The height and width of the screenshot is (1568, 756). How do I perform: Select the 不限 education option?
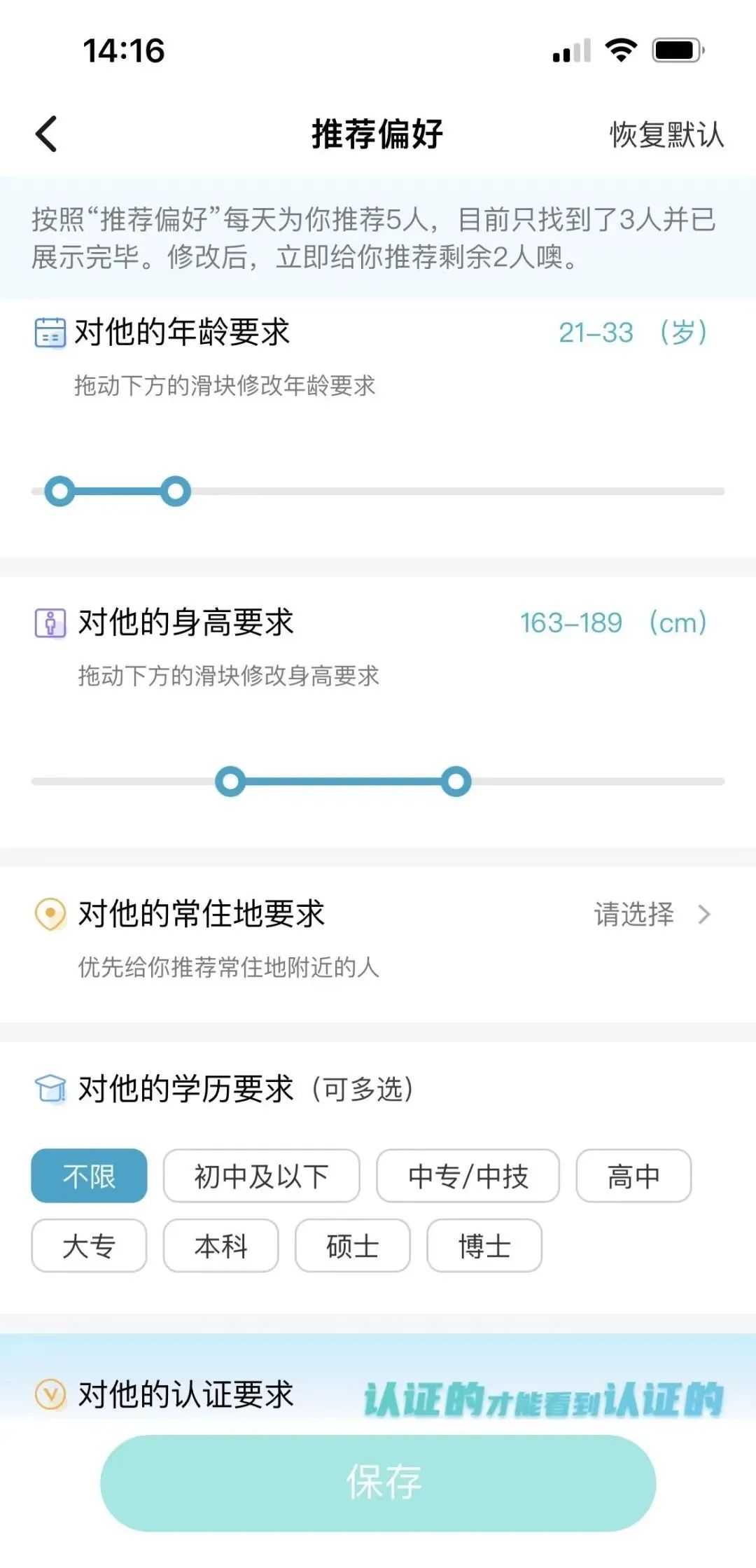tap(89, 1175)
